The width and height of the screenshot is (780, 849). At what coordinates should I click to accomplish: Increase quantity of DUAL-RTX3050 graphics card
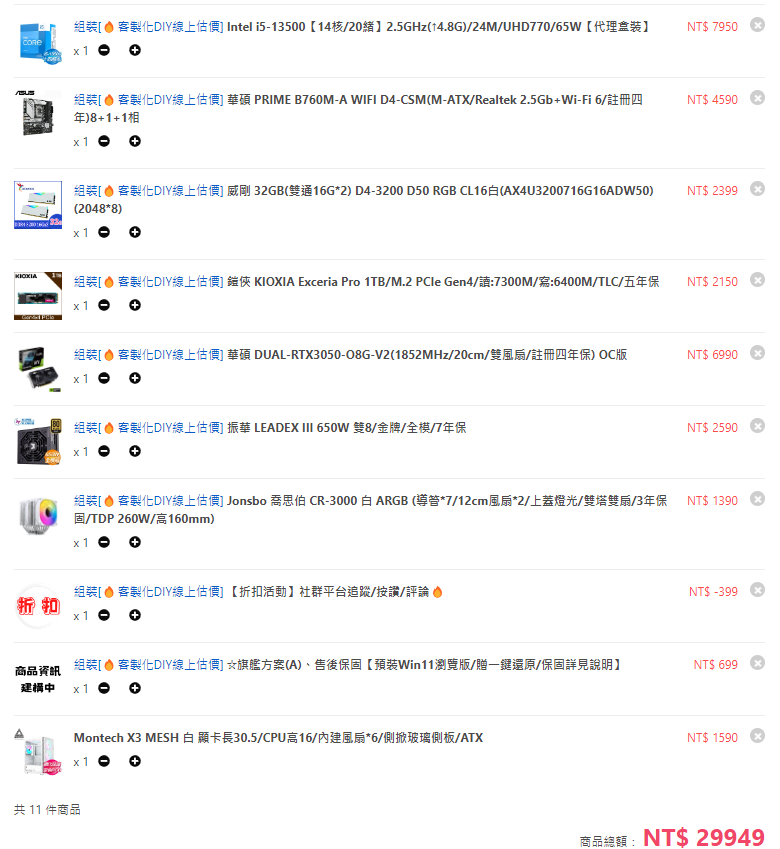click(x=135, y=378)
